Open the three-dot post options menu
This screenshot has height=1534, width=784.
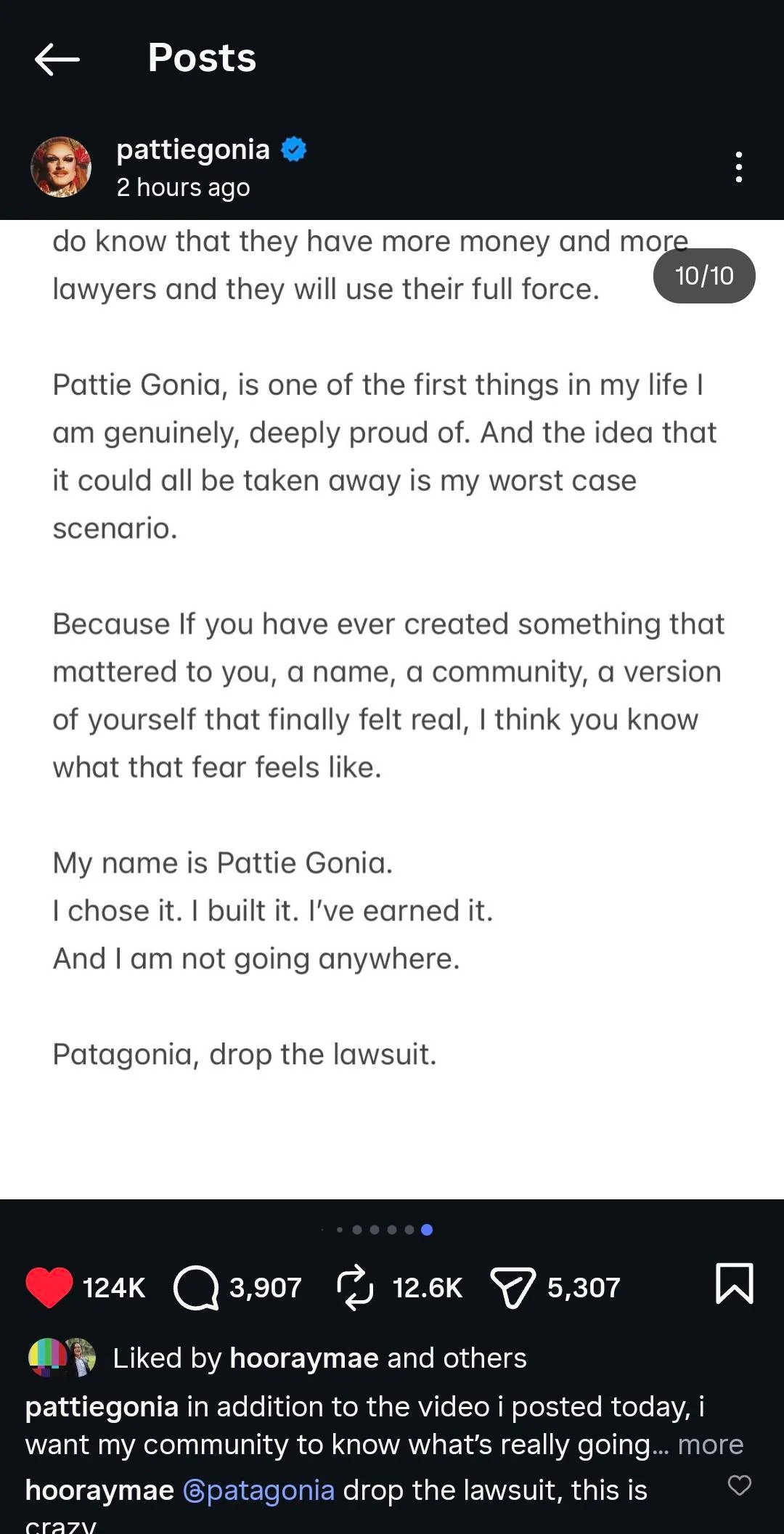pyautogui.click(x=738, y=167)
